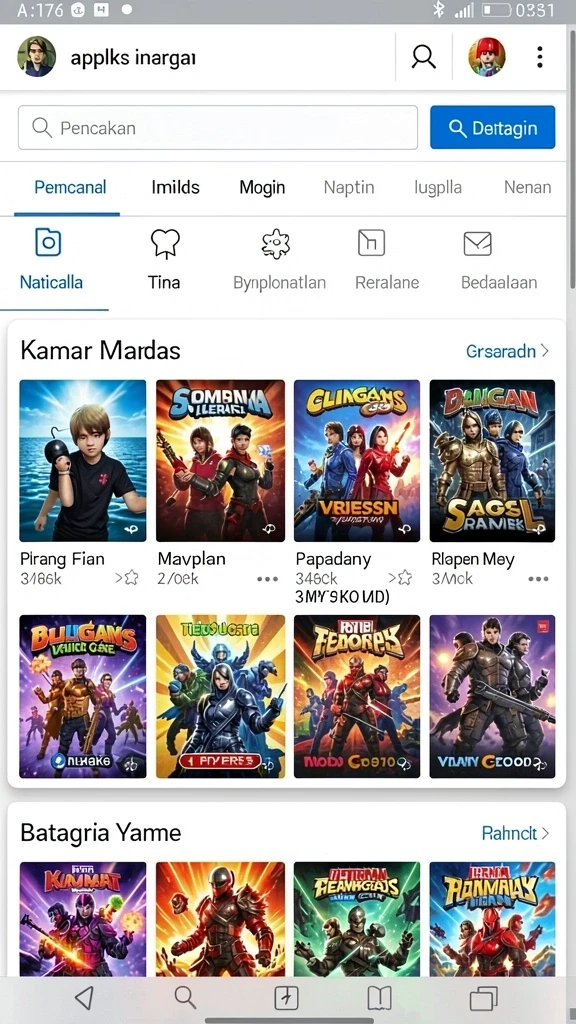
Task: Open the search magnifier icon in the header
Action: point(423,57)
